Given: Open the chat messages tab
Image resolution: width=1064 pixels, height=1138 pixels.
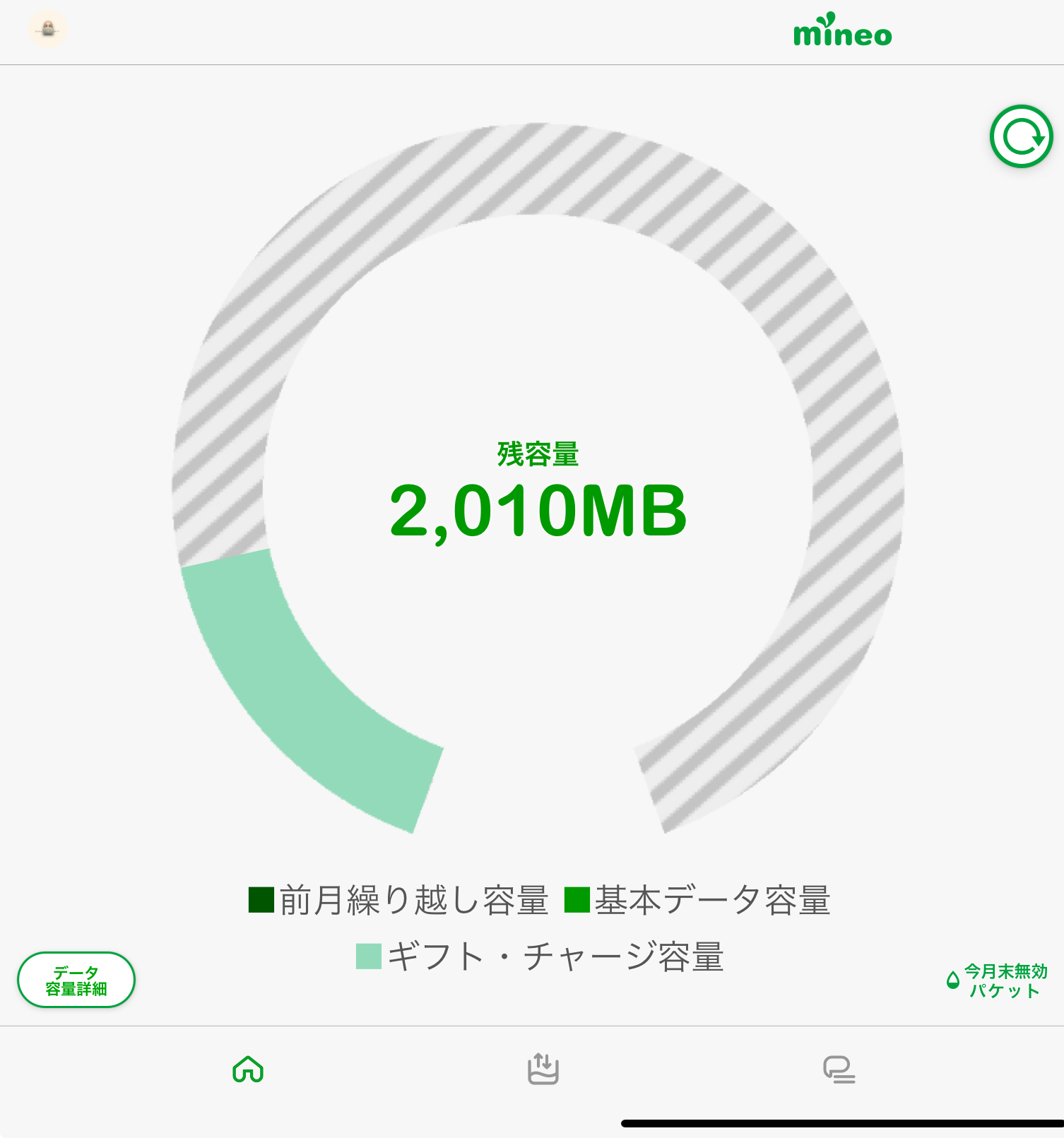Looking at the screenshot, I should (x=839, y=1069).
